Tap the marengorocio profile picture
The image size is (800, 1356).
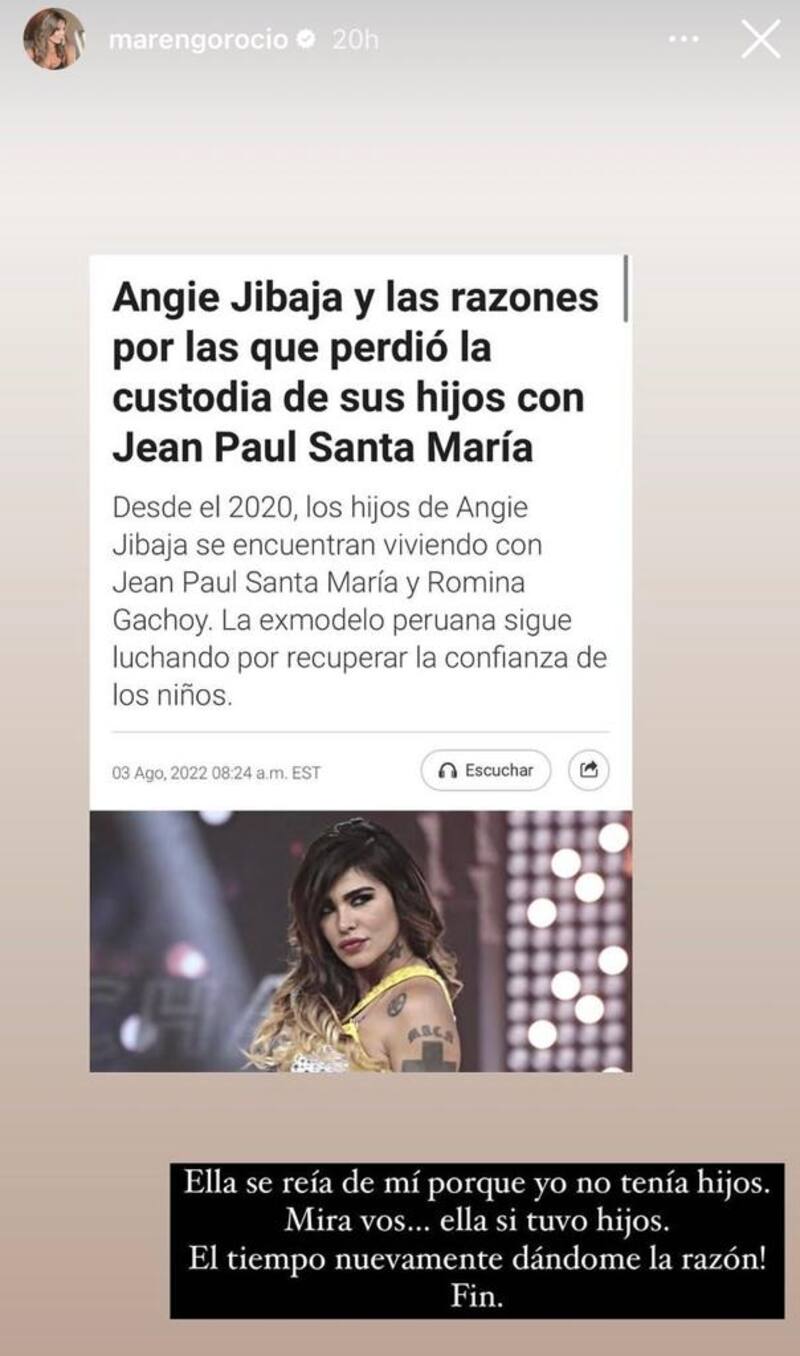point(53,40)
